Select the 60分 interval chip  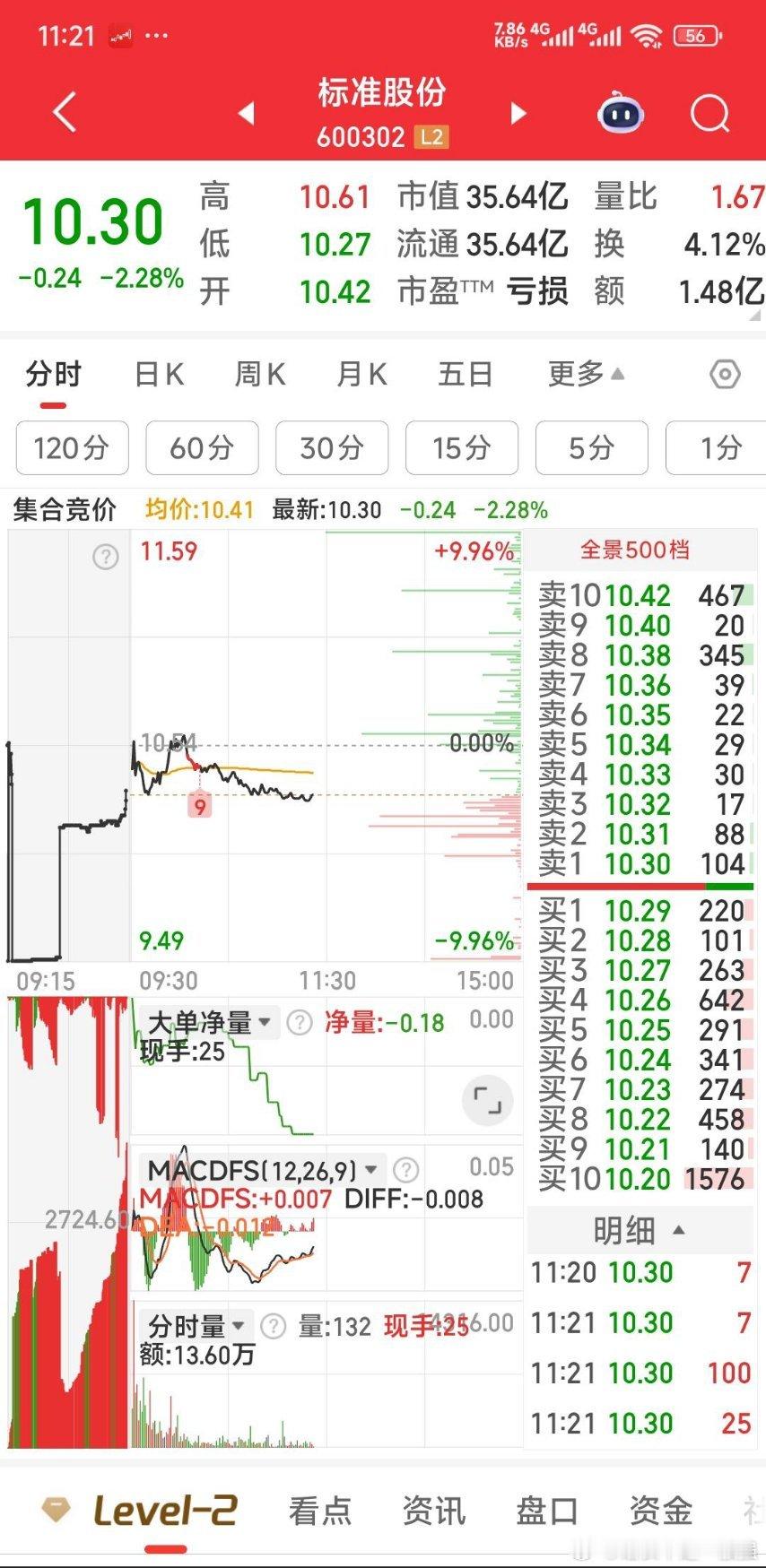(202, 447)
